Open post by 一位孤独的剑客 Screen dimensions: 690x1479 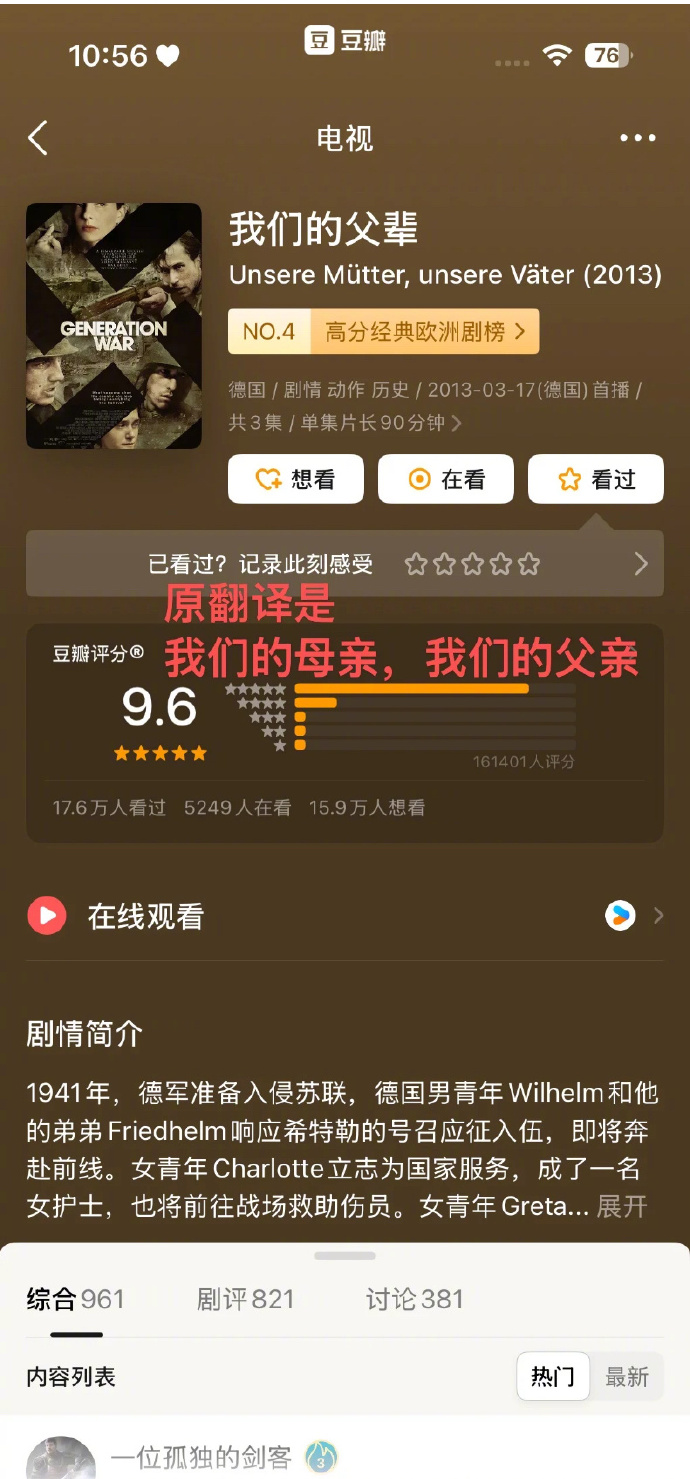[x=200, y=1457]
